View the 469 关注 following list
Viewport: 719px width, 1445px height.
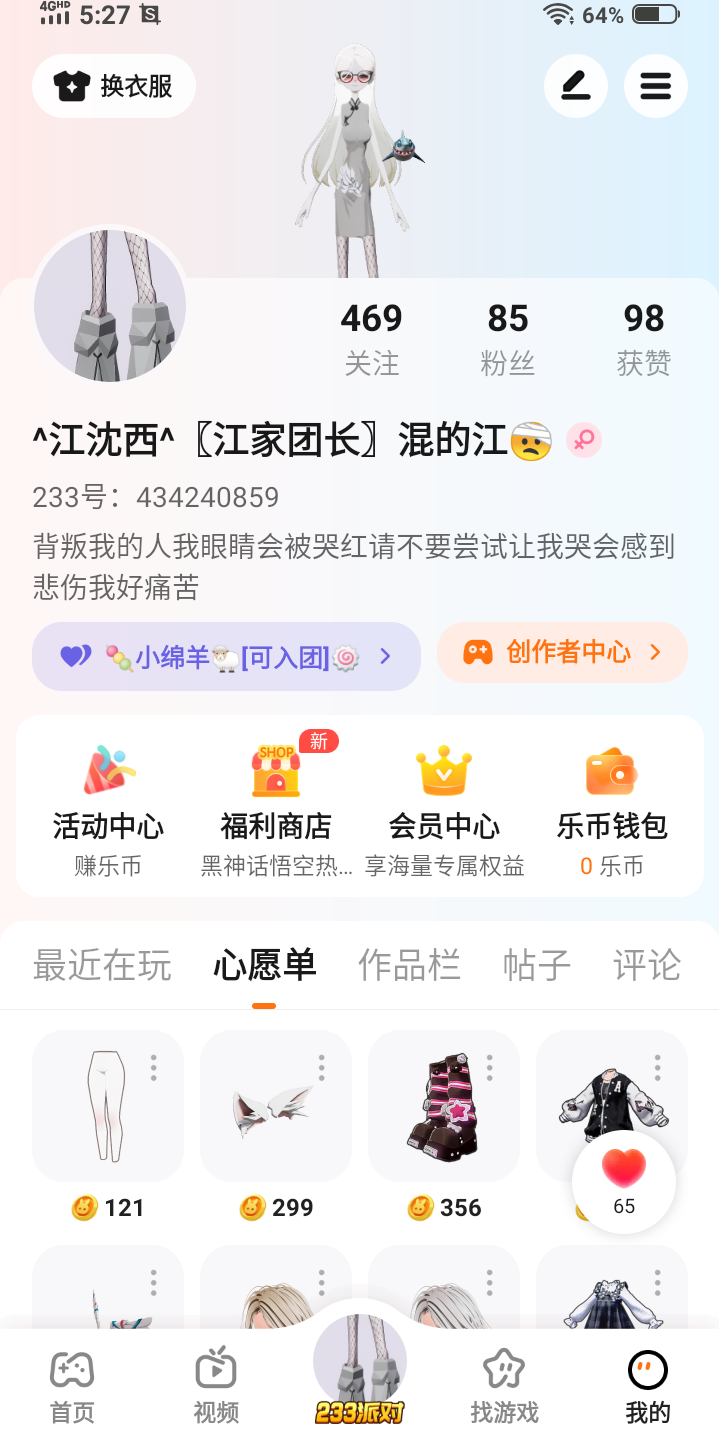point(371,339)
